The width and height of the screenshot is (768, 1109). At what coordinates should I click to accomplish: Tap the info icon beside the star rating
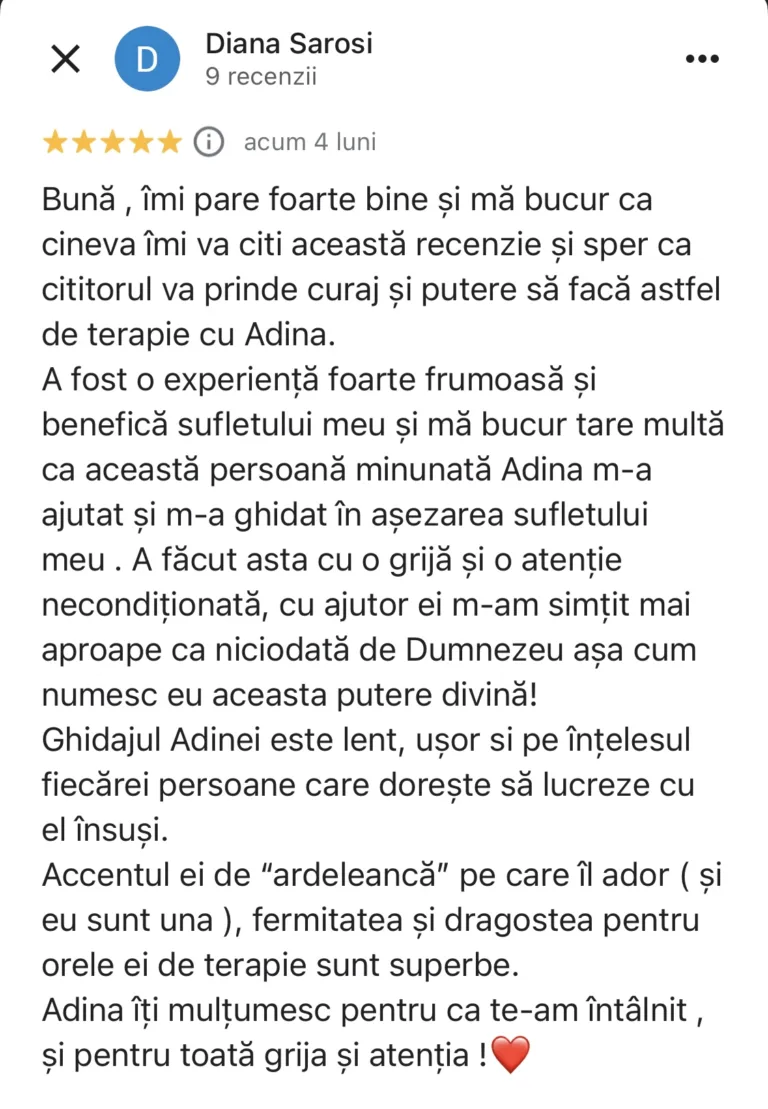tap(208, 142)
